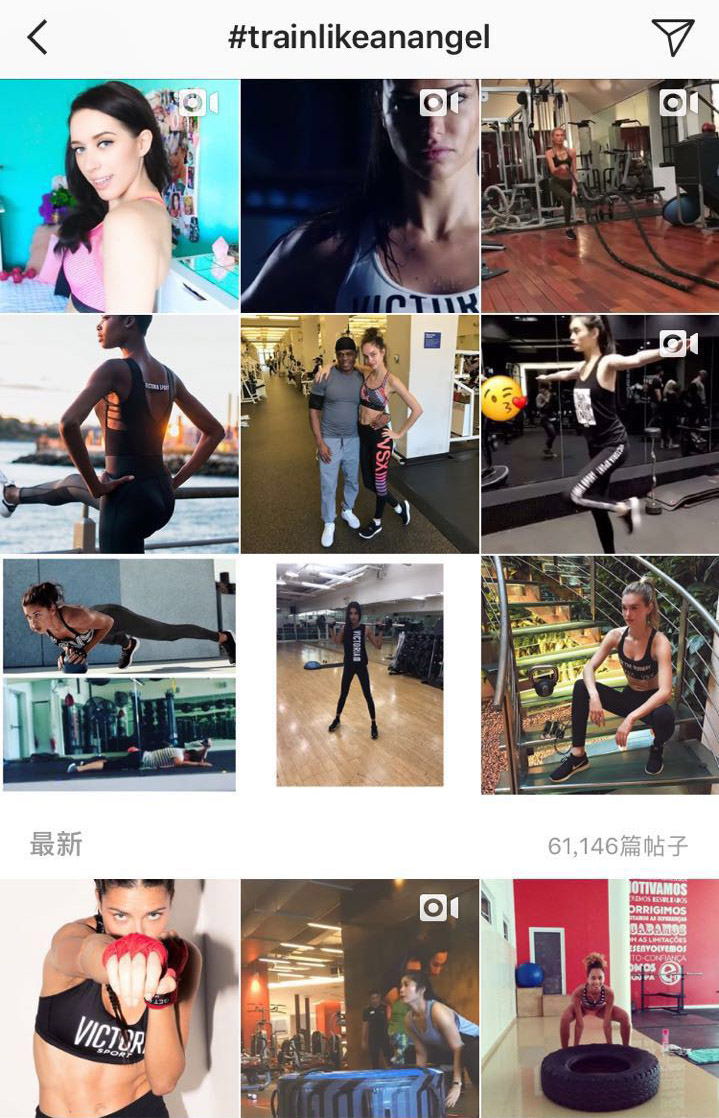Go back from the #trainlikeanangel page

[37, 38]
